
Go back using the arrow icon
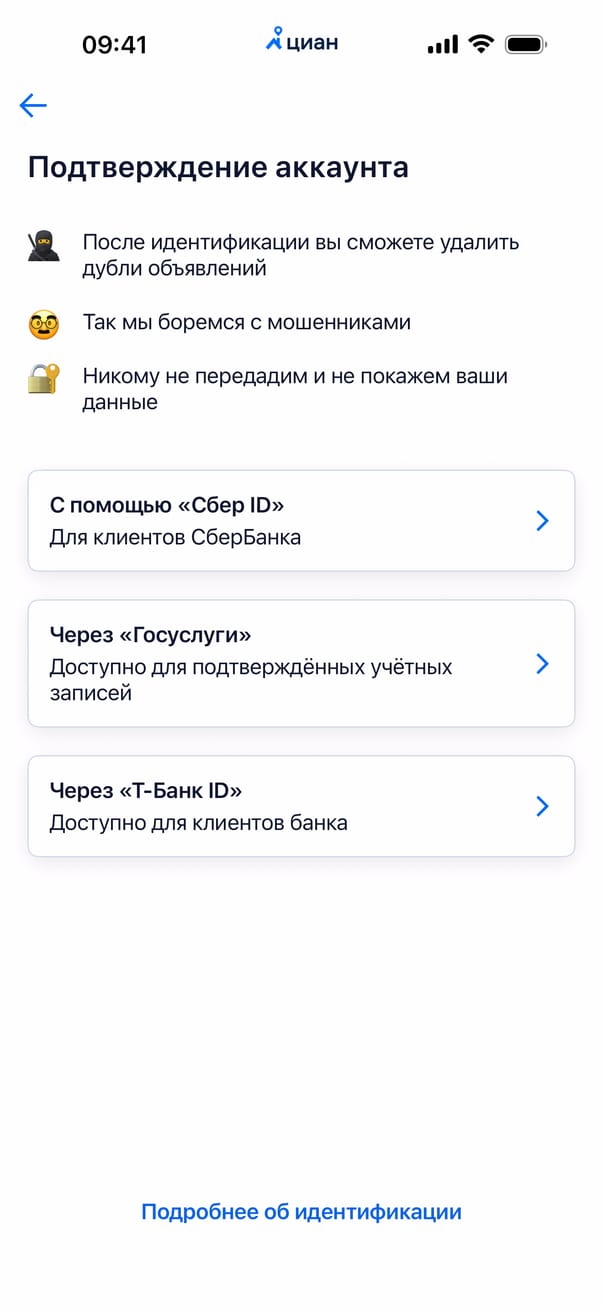coord(33,106)
